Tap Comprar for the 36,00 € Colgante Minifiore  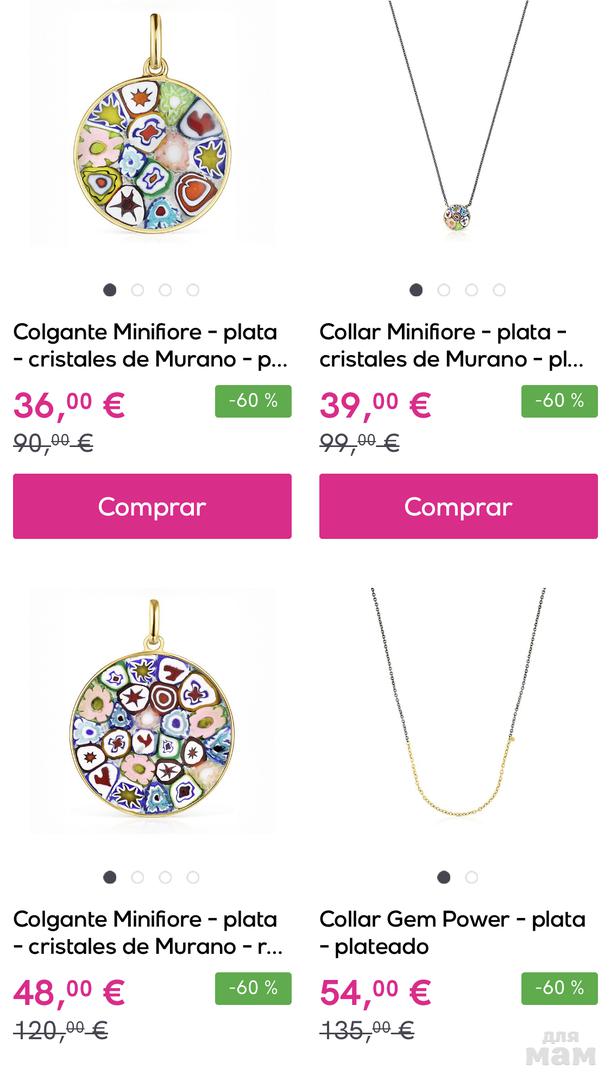point(152,506)
